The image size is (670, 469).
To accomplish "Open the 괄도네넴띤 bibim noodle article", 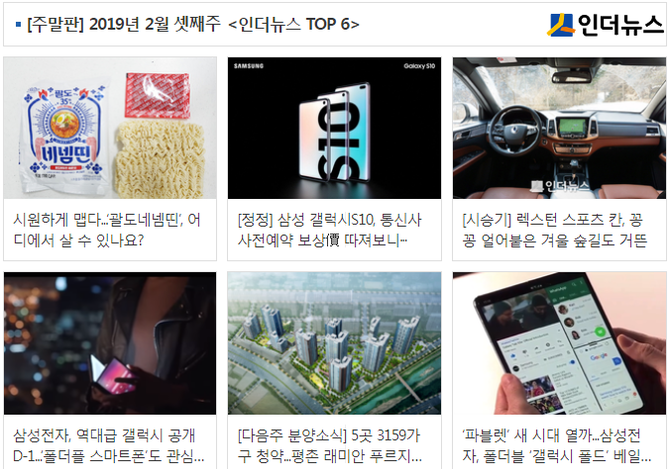I will tap(109, 229).
